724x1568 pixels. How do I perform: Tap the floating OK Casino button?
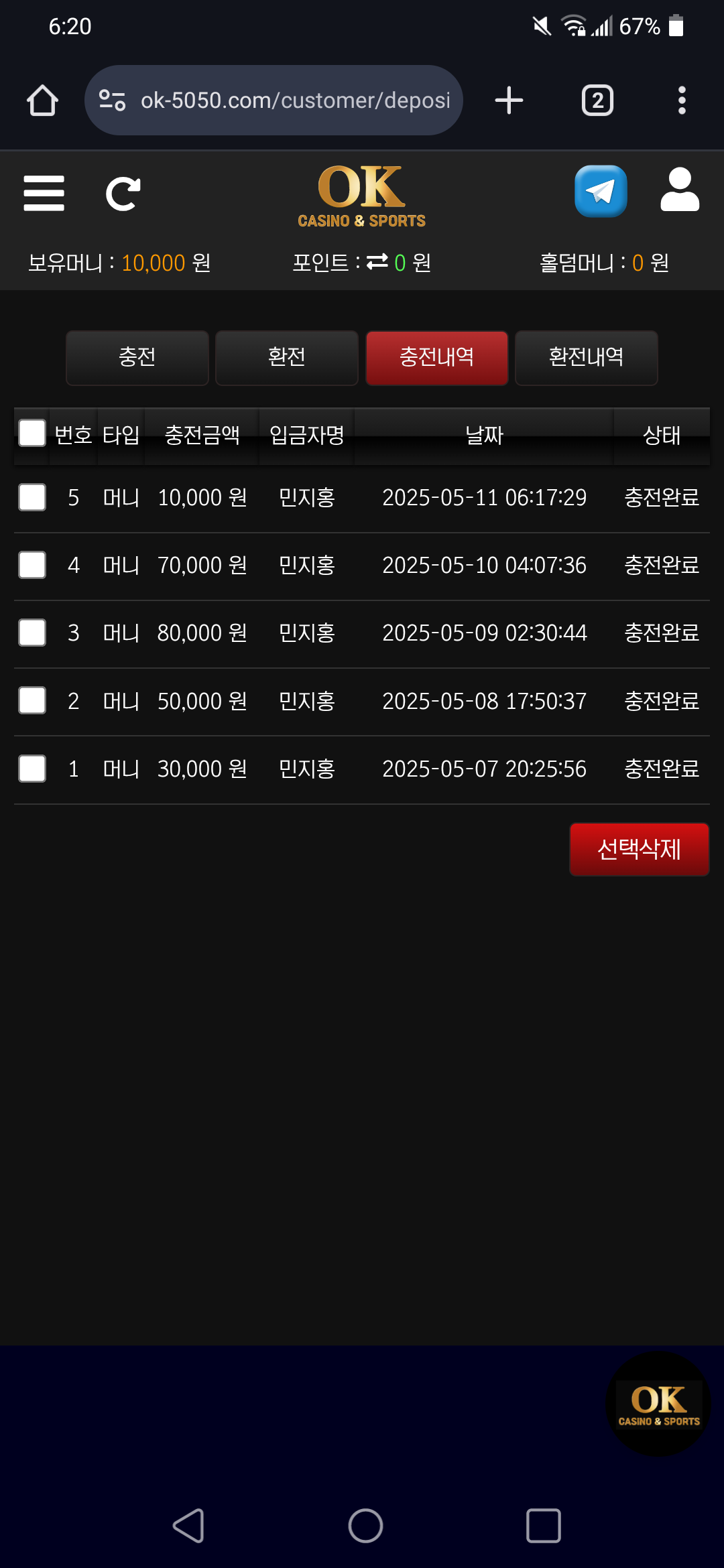click(658, 1403)
